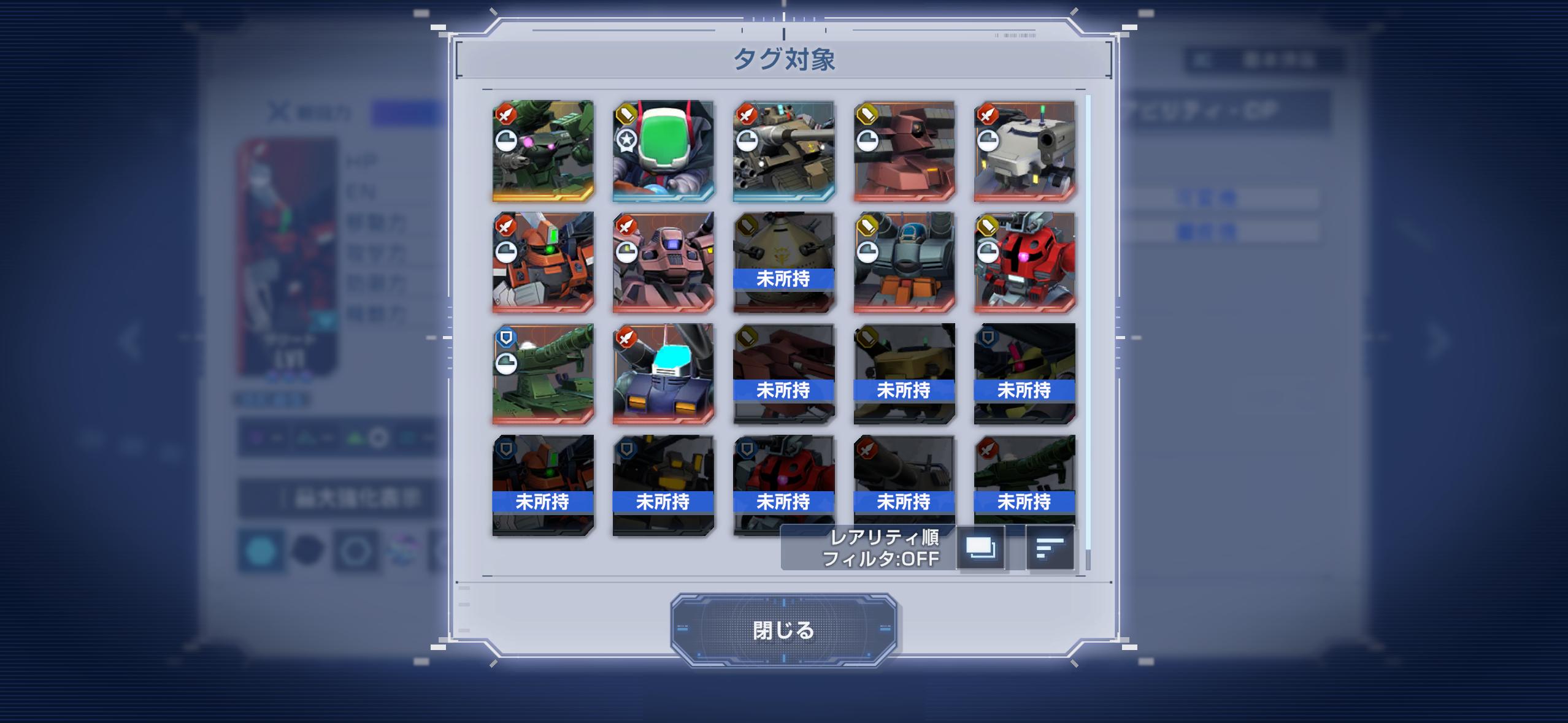Toggle the card display view button
1568x723 pixels.
[x=980, y=548]
